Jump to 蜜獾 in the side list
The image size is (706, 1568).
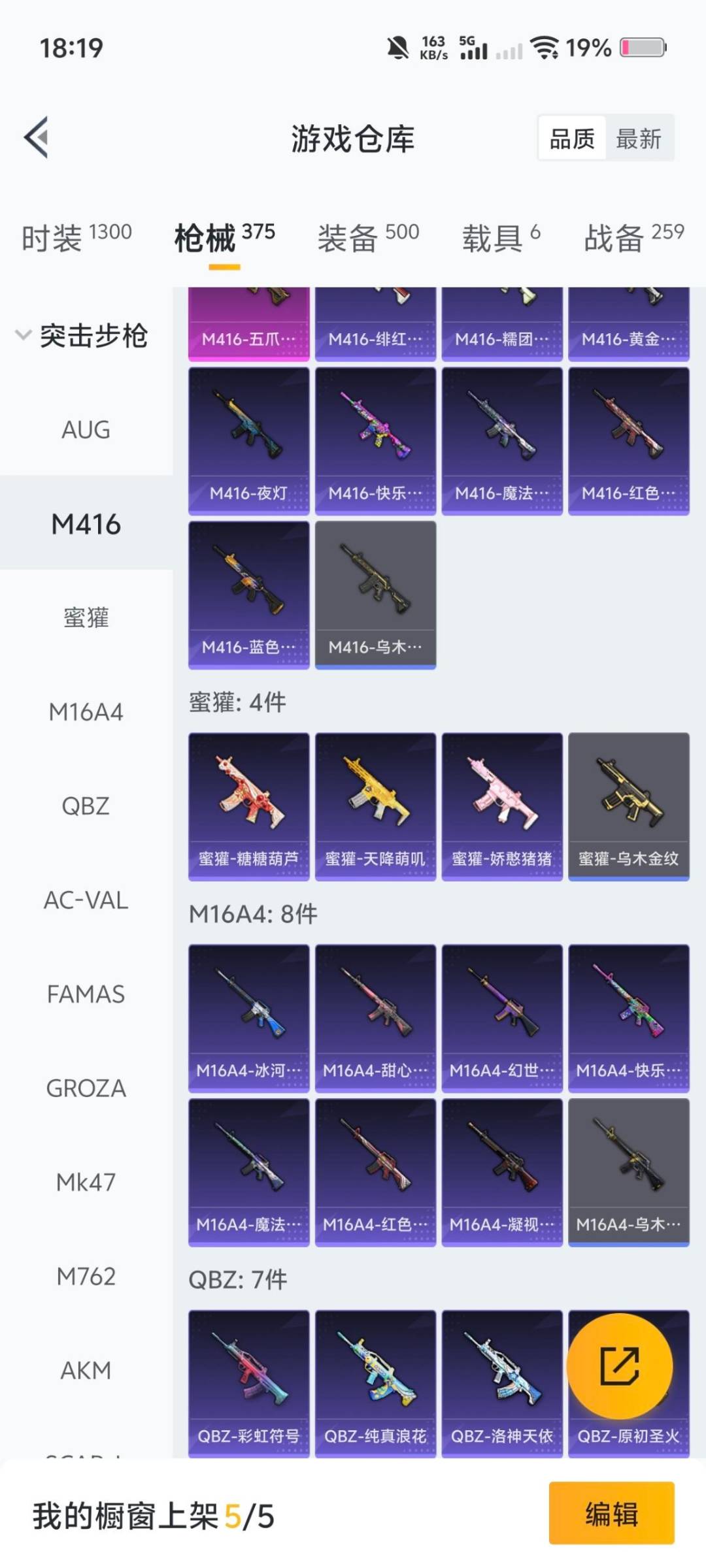coord(86,618)
